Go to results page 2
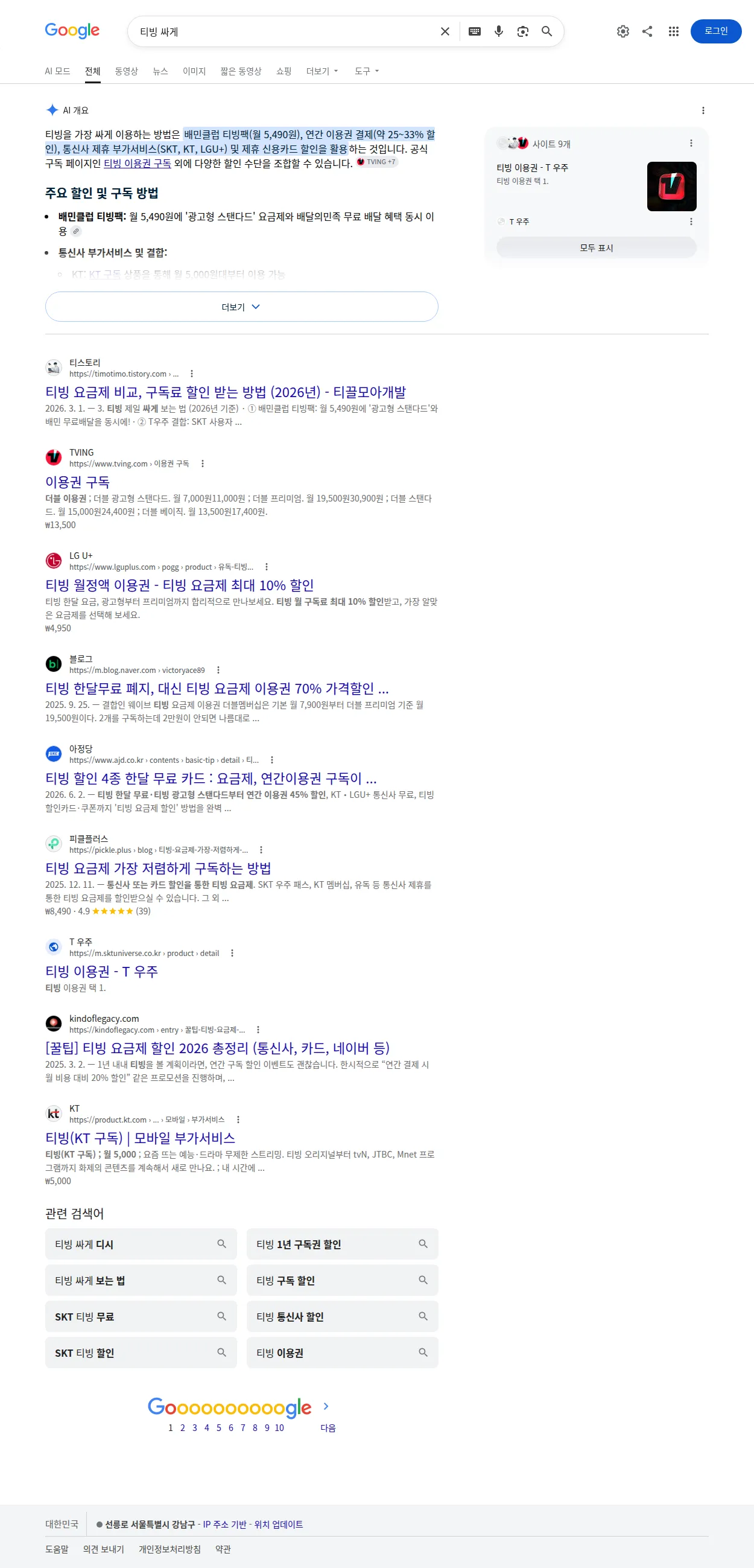The image size is (754, 1568). (183, 1427)
